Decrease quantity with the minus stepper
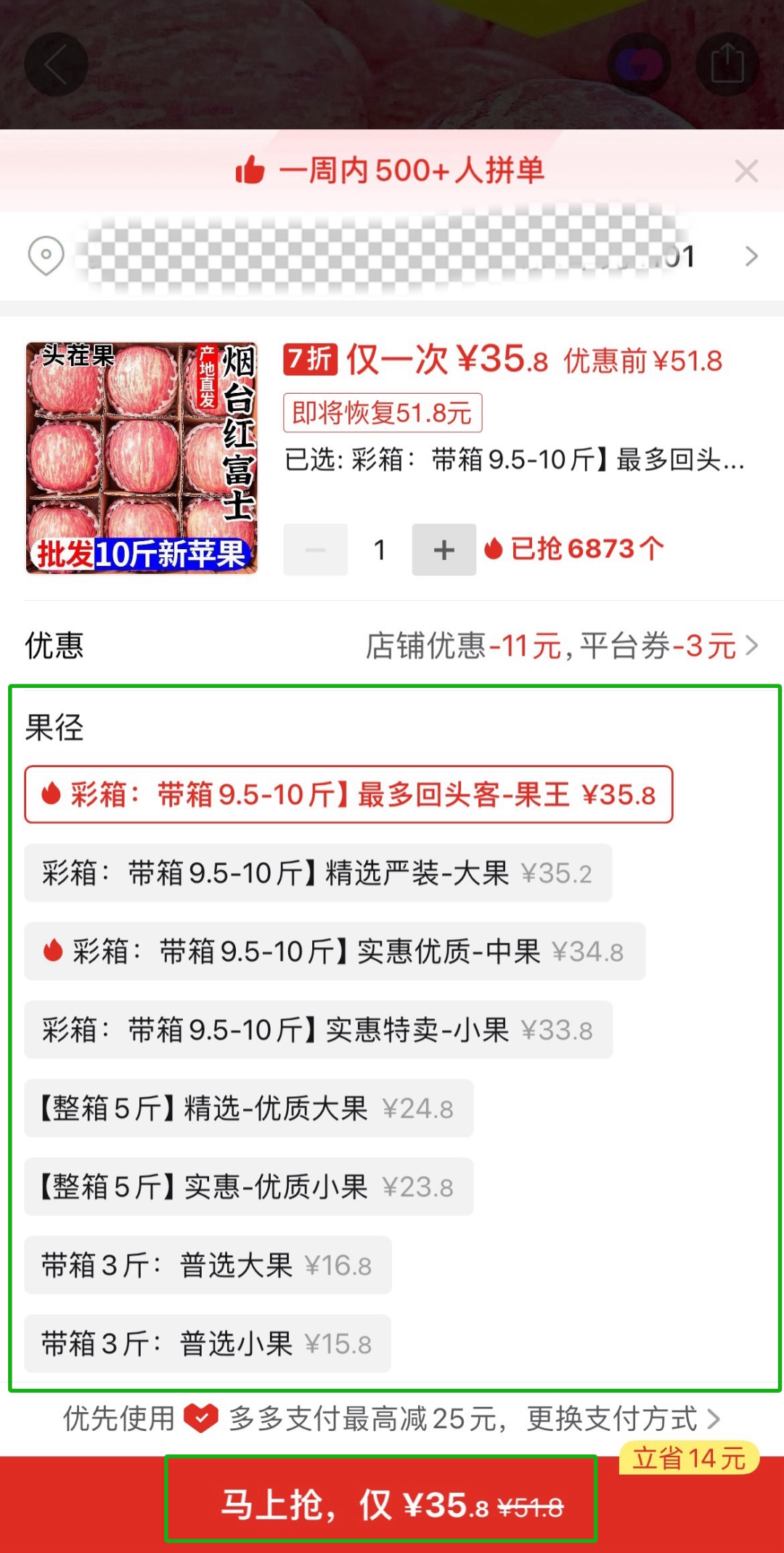The image size is (784, 1553). [315, 550]
